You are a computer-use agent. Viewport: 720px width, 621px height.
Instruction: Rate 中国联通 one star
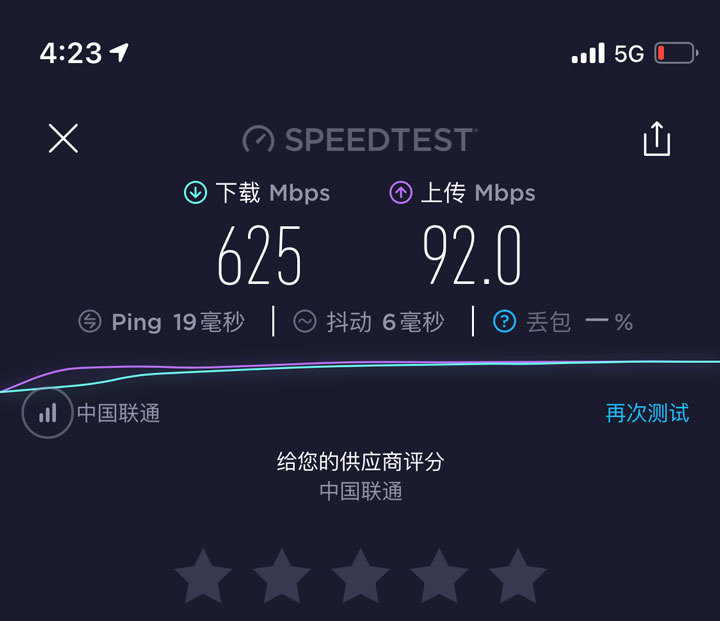tap(203, 576)
